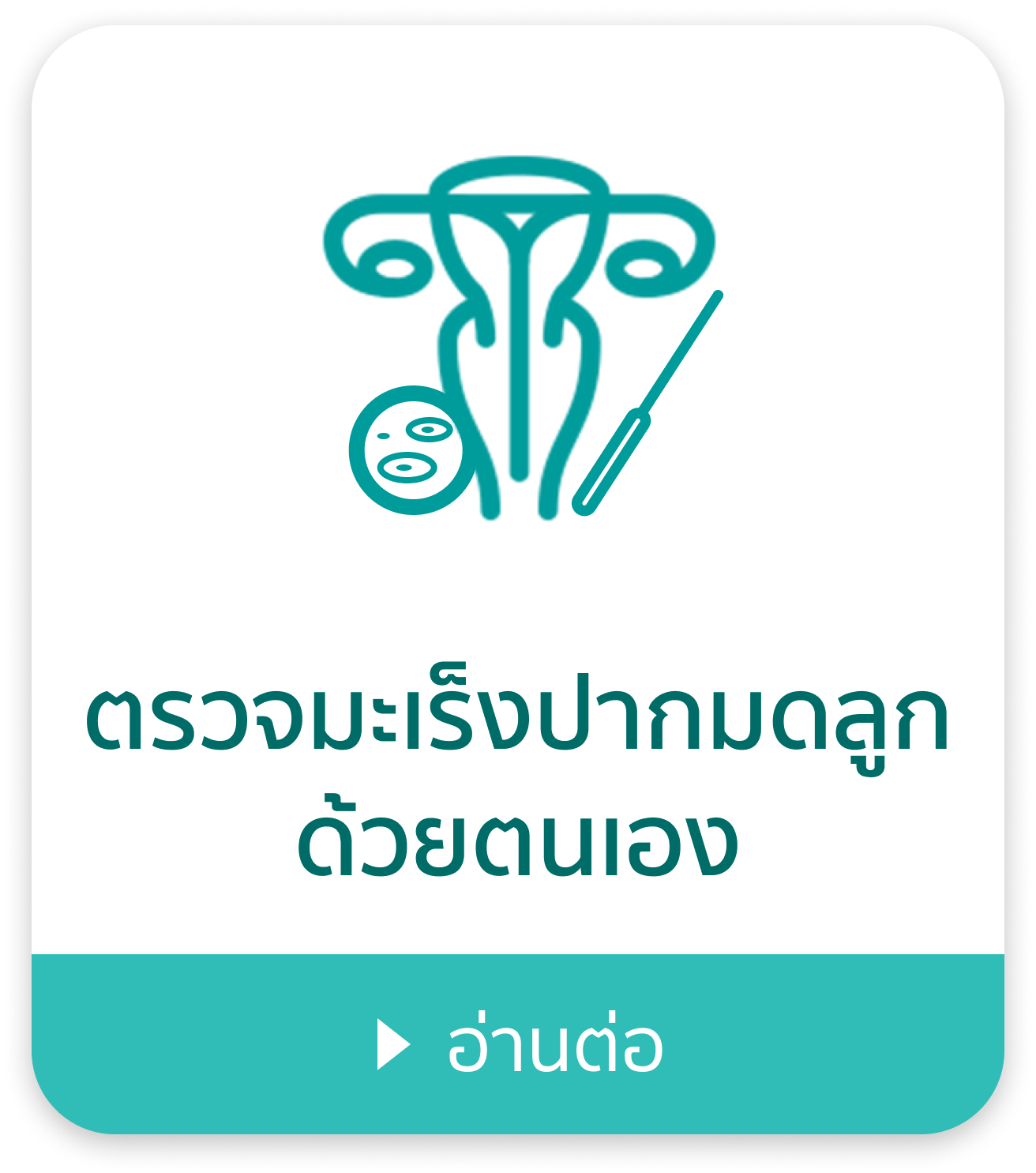Viewport: 1036px width, 1173px height.
Task: Tap the อ่านต่อ read-more button
Action: 519,1044
